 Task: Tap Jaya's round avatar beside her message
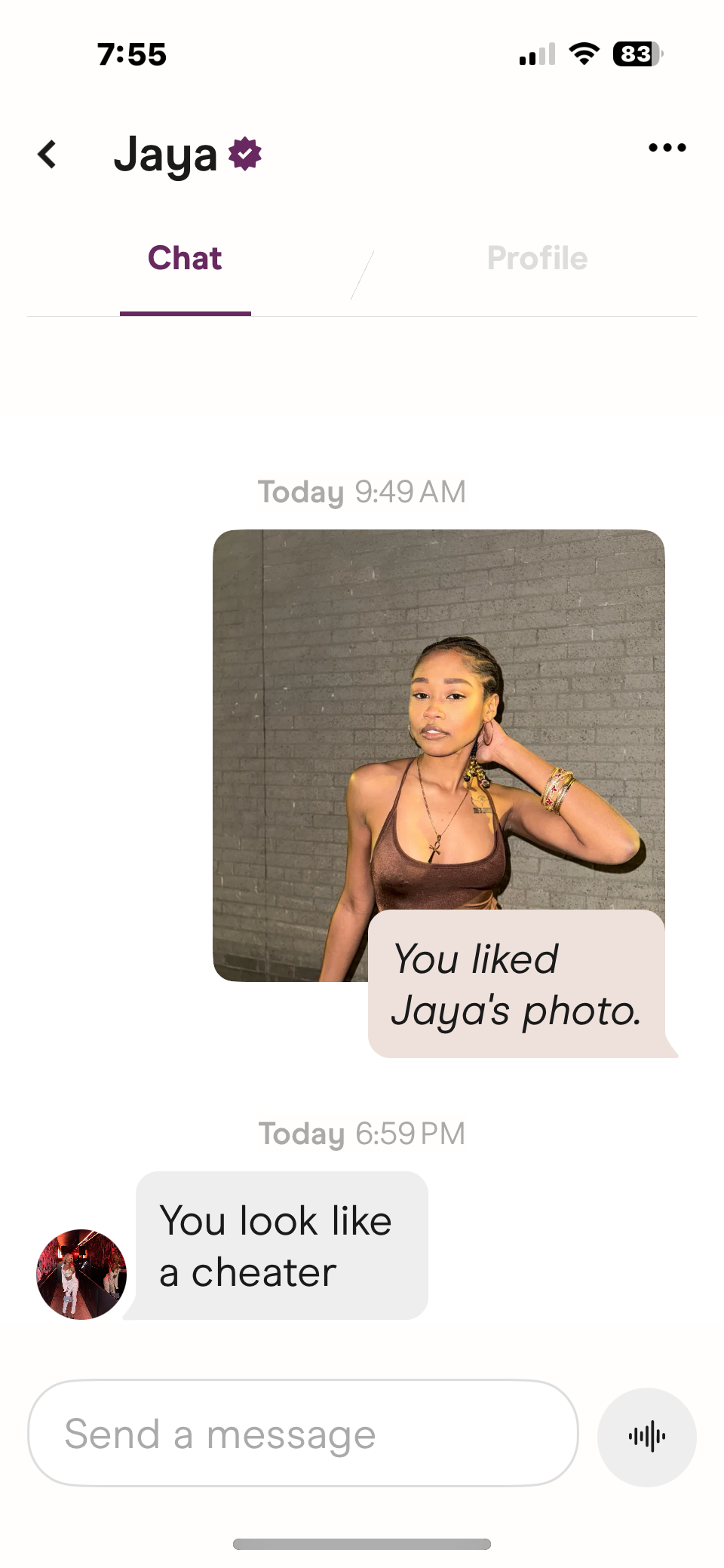[81, 1274]
